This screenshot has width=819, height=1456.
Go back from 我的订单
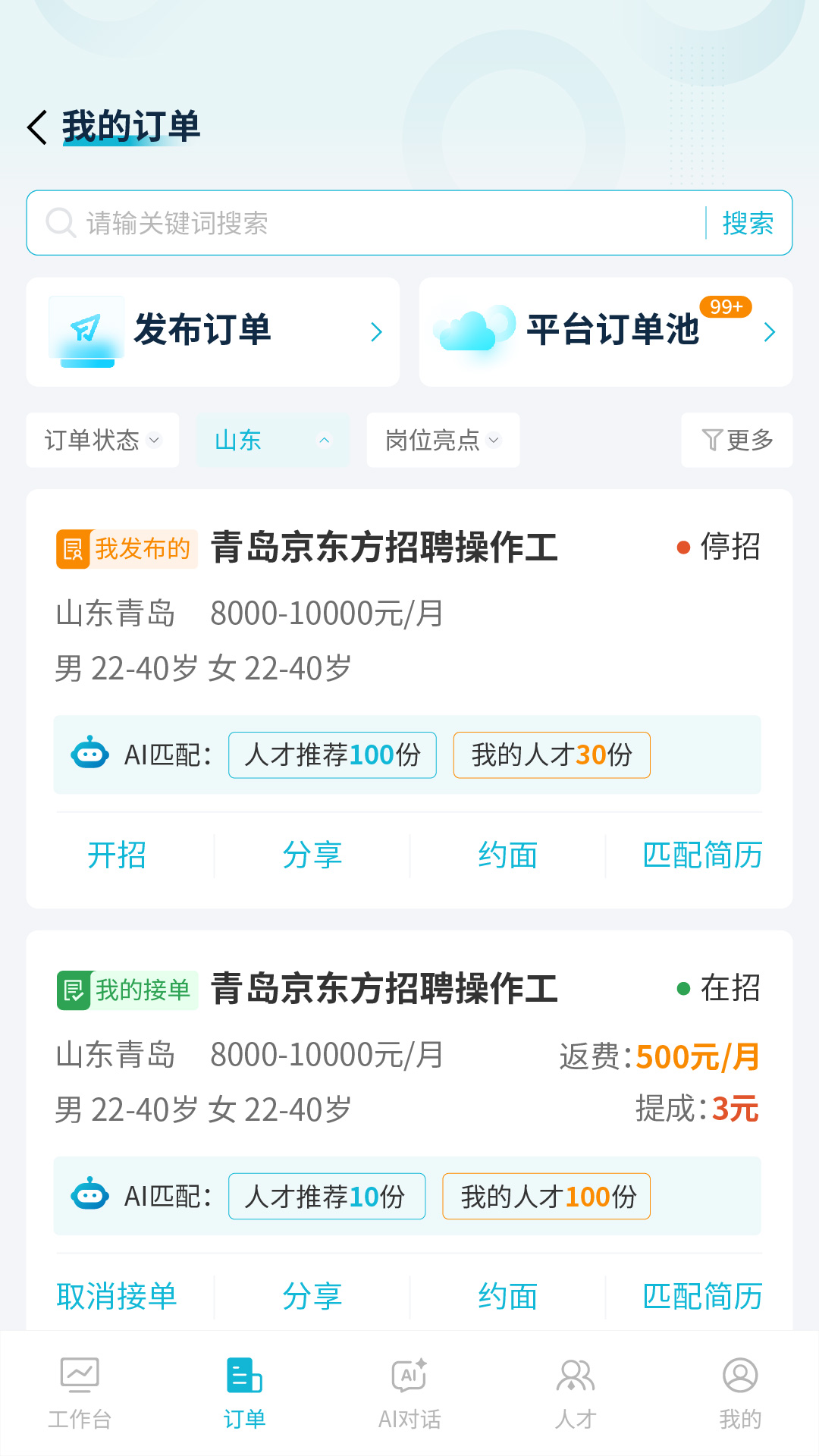38,127
